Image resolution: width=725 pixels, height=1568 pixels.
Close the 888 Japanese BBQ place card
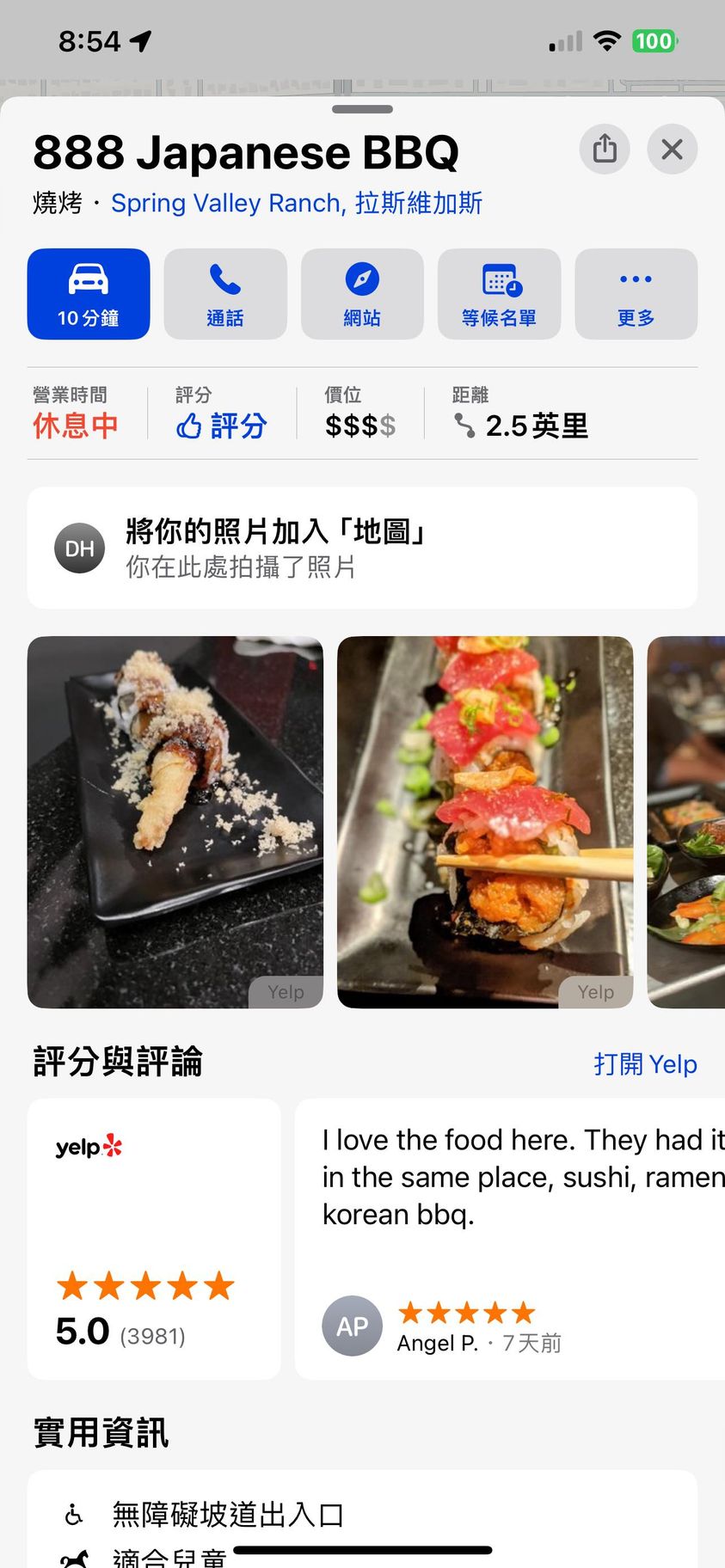pos(672,150)
